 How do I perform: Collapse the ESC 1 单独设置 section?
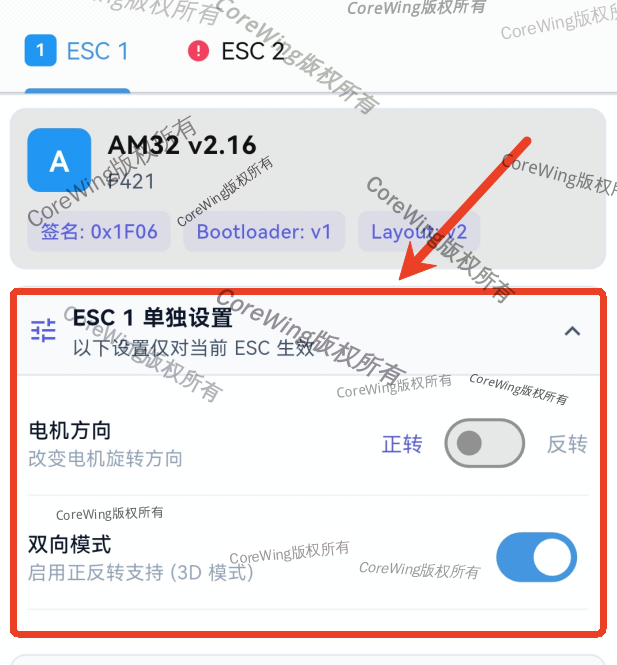point(572,331)
